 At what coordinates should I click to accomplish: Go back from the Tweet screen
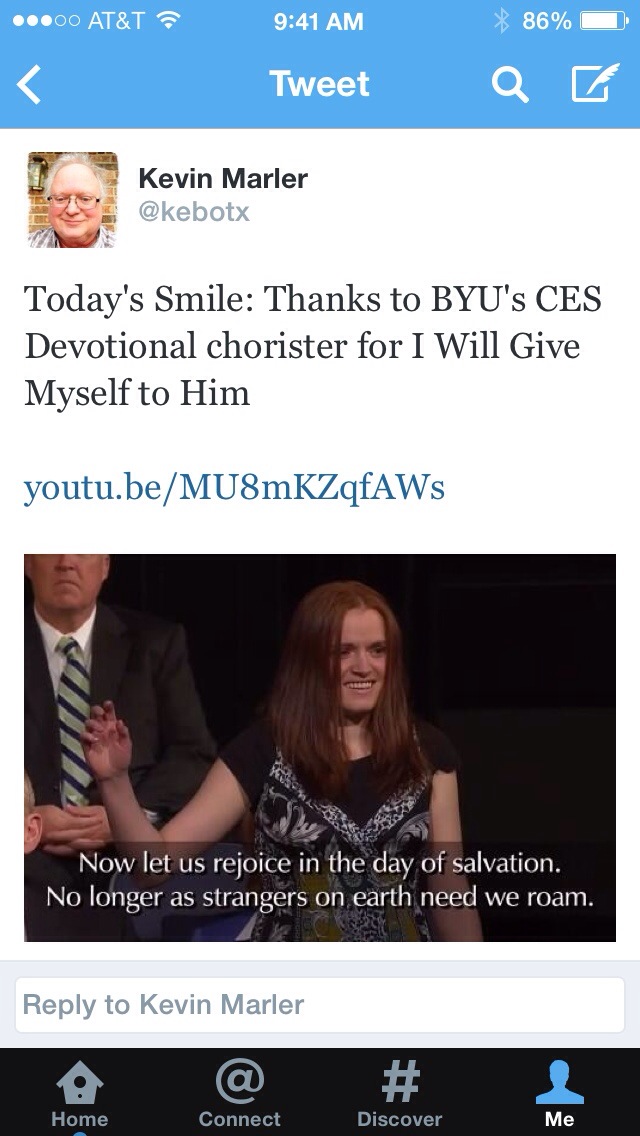(29, 85)
